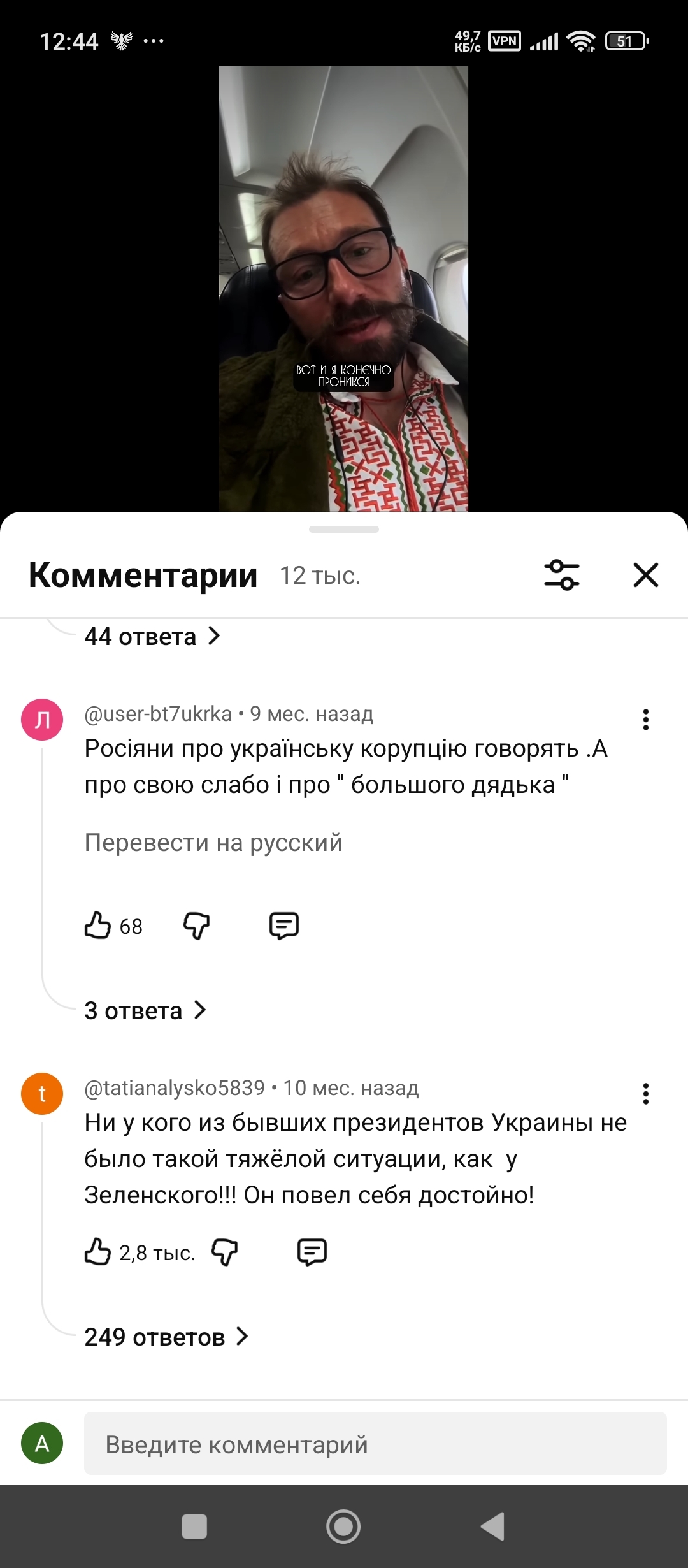Tap Перевести на русский under the Ukrainian comment
This screenshot has width=688, height=1568.
click(213, 843)
